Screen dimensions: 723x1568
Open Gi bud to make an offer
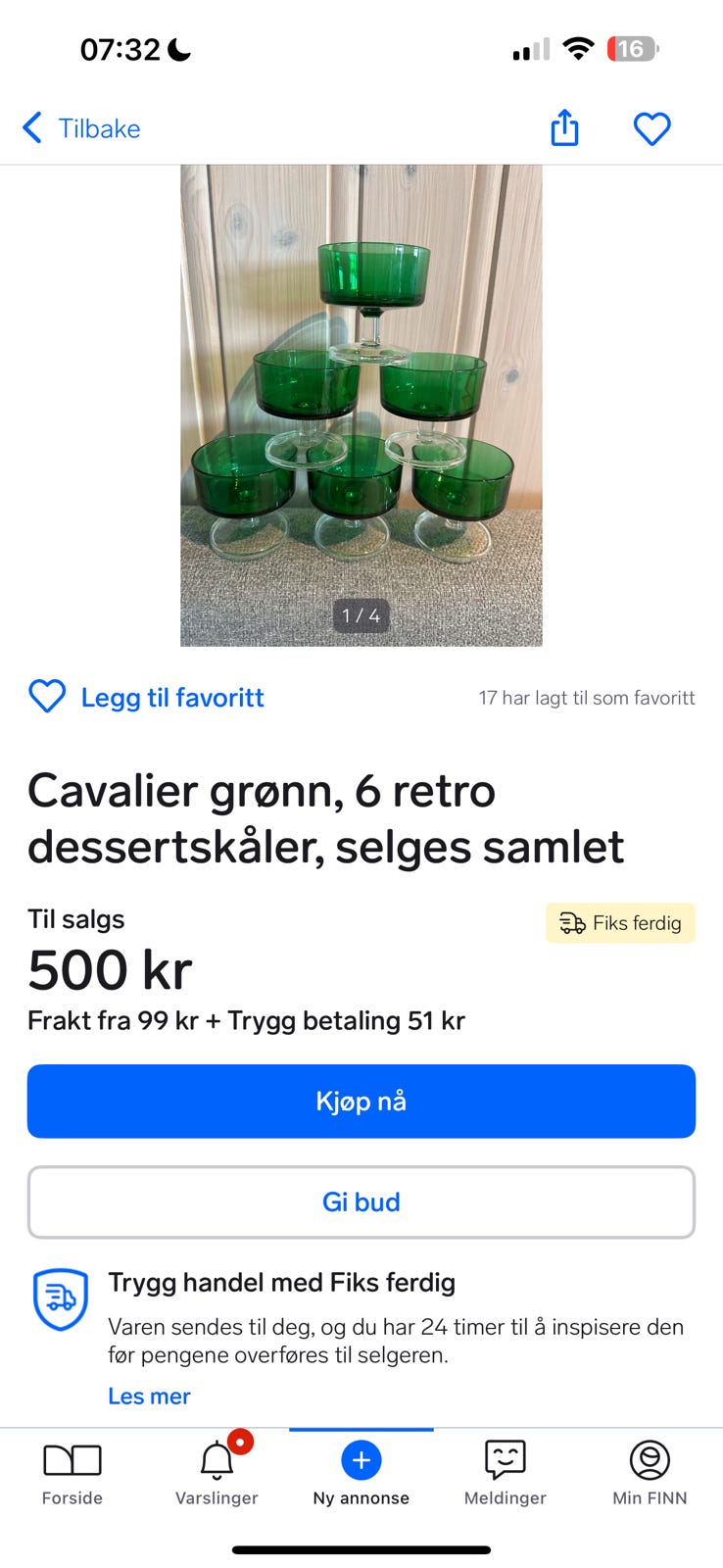(x=361, y=1201)
